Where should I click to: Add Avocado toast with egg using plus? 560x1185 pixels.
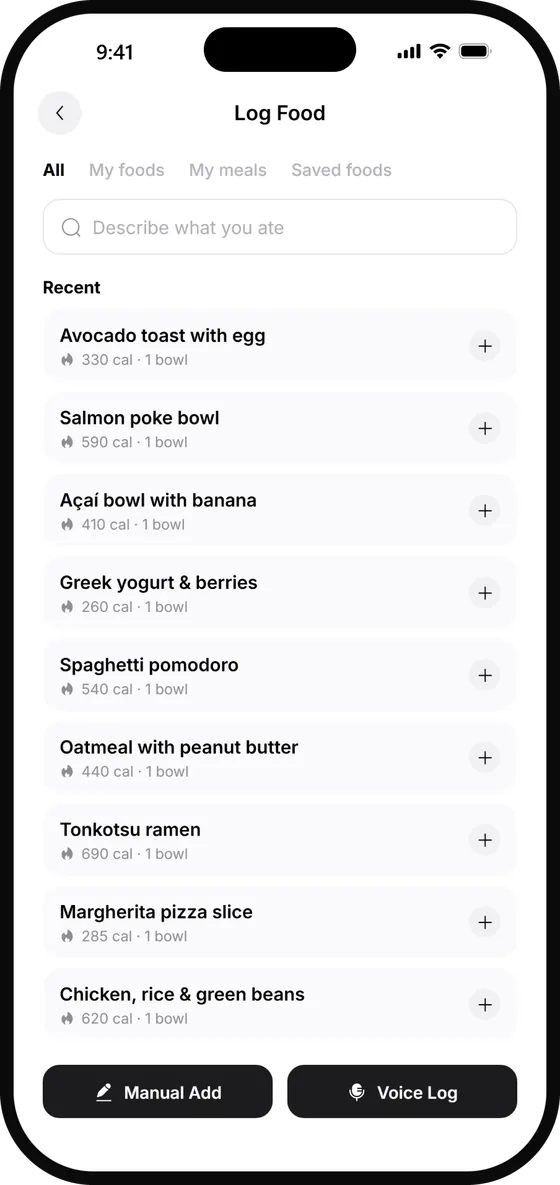[484, 346]
